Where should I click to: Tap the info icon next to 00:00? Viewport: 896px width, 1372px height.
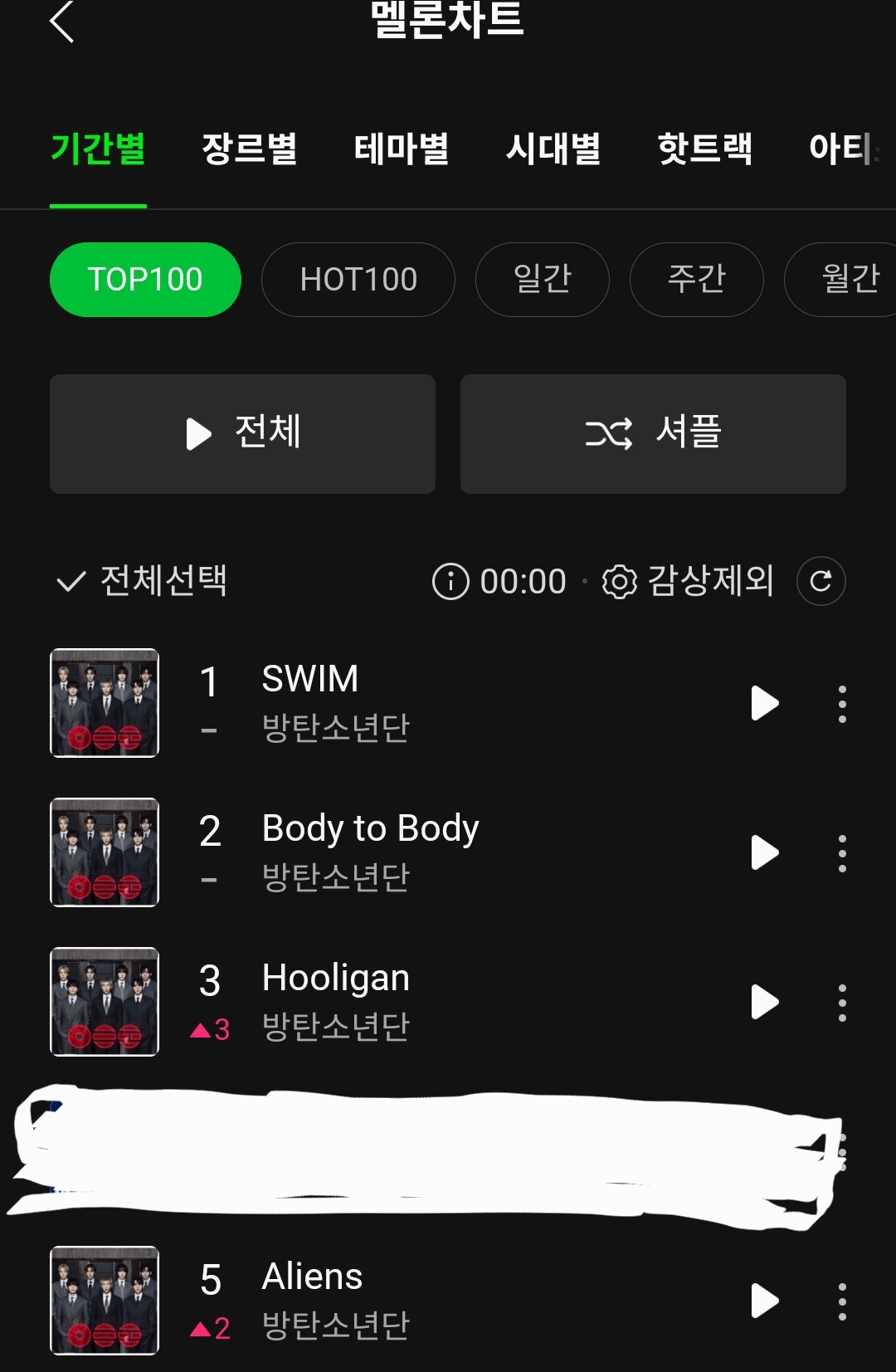click(x=449, y=581)
